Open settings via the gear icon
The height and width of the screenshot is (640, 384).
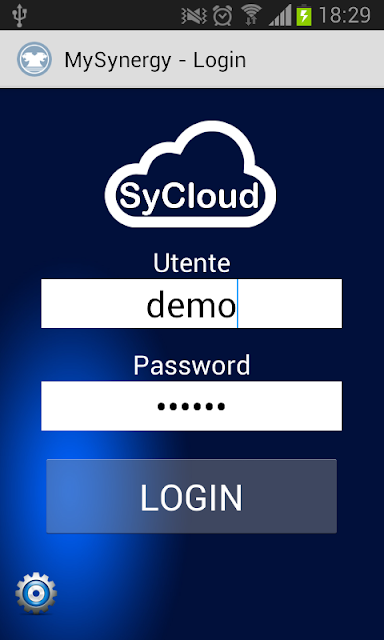coord(36,592)
